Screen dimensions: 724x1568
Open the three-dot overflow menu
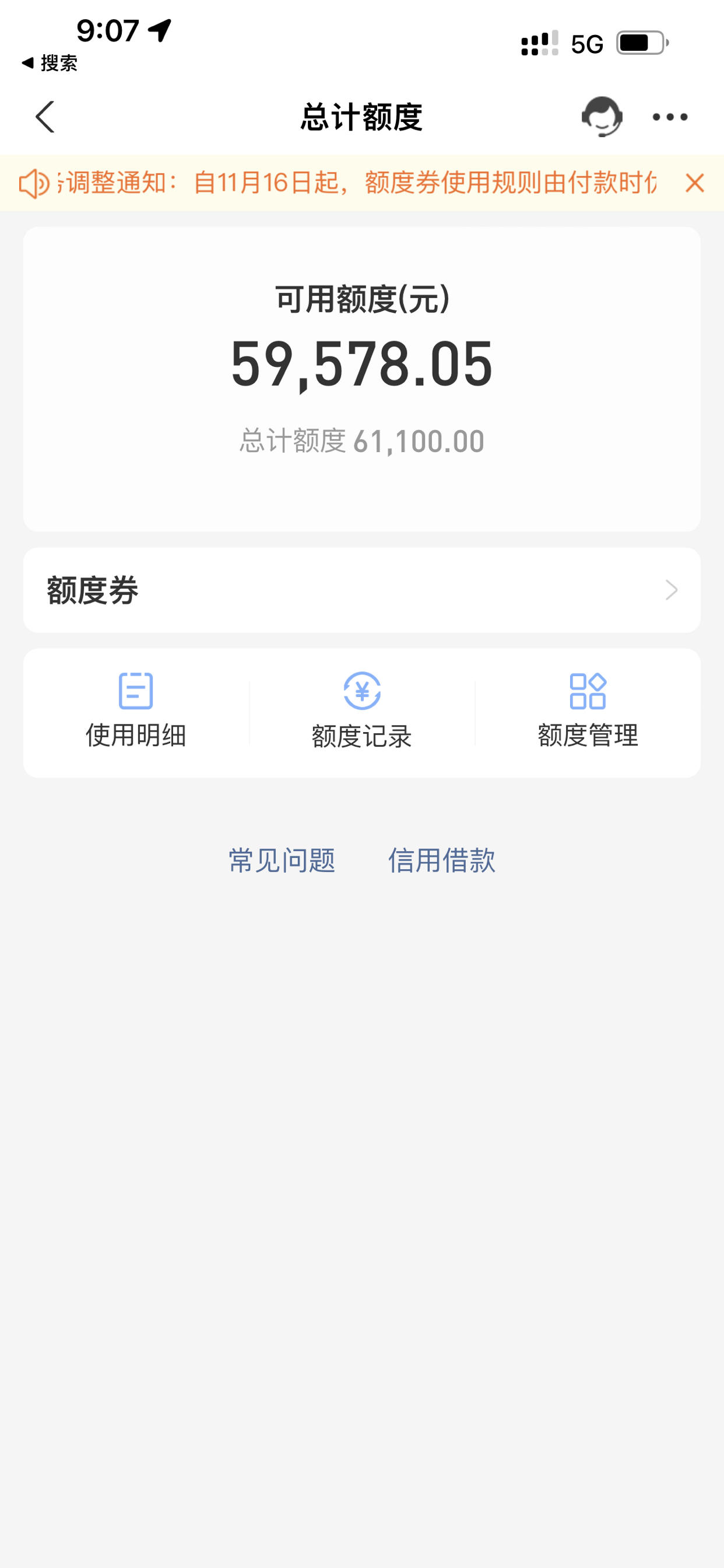click(670, 117)
